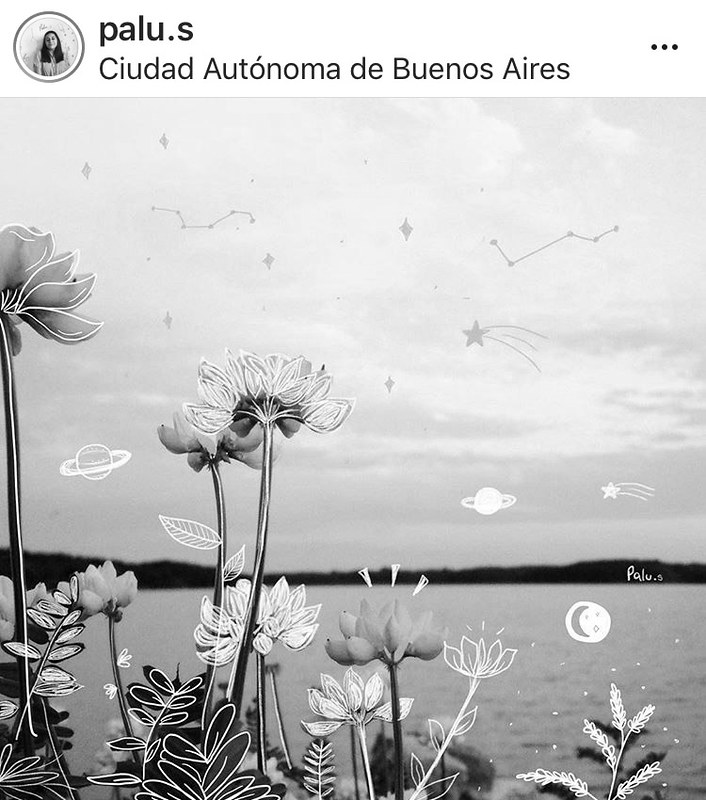Open location Ciudad Autónoma de Buenos Aires
The height and width of the screenshot is (800, 706).
[335, 69]
